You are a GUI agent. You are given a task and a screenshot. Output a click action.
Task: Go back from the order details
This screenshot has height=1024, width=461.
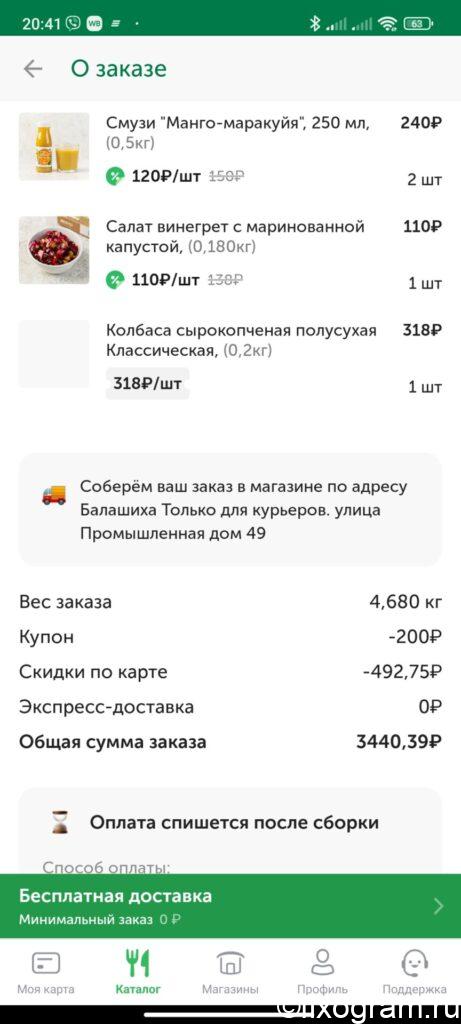pos(33,69)
